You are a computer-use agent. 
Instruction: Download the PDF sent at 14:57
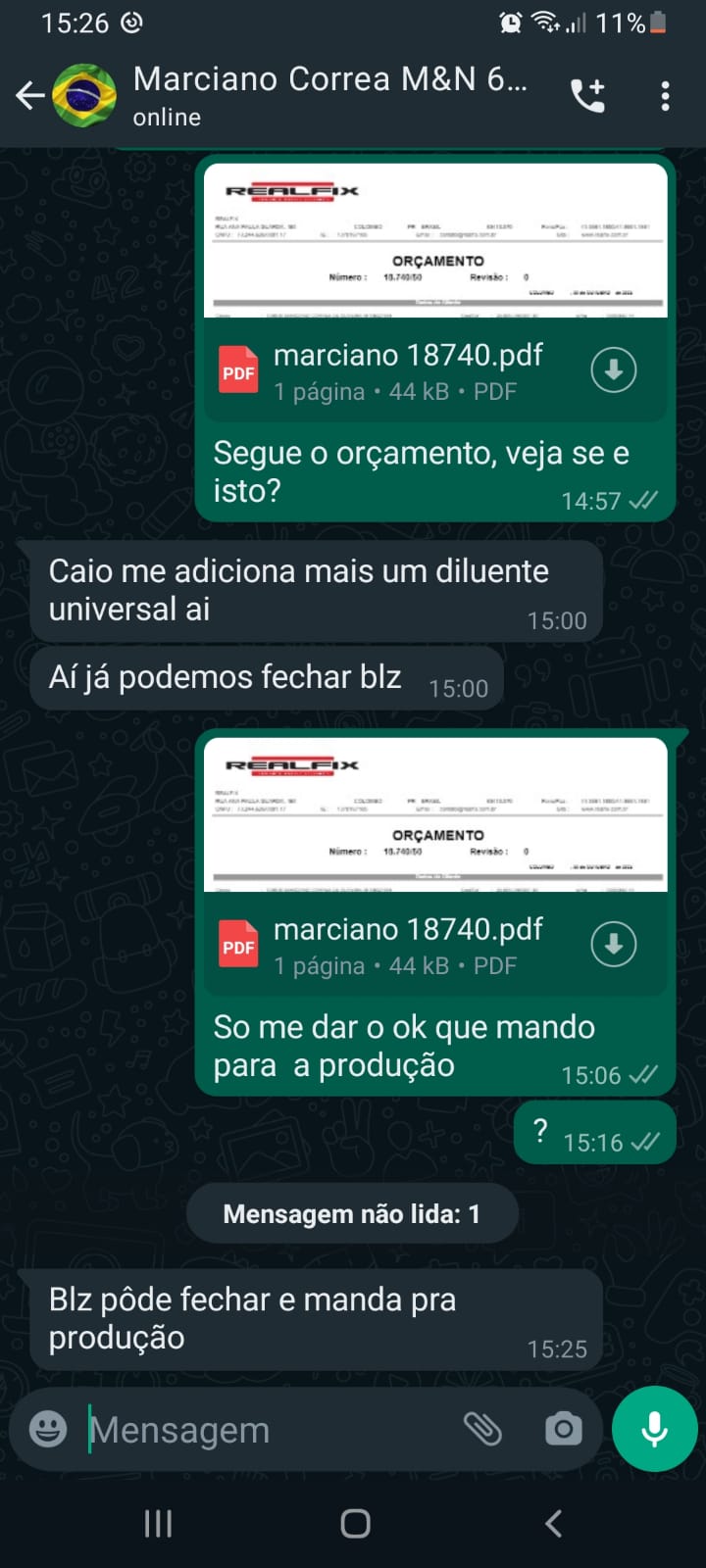614,370
